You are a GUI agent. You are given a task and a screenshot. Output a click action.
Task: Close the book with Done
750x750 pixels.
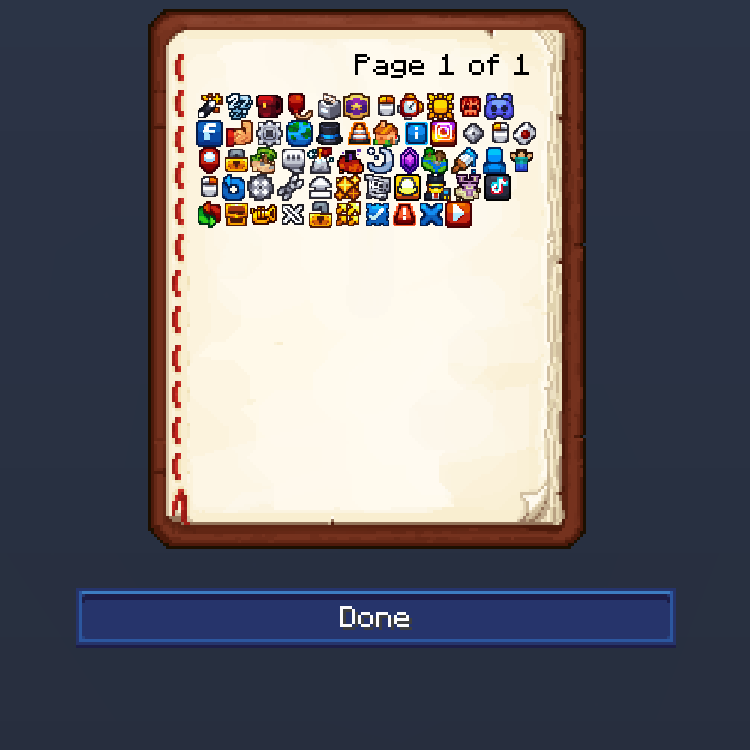(x=375, y=617)
